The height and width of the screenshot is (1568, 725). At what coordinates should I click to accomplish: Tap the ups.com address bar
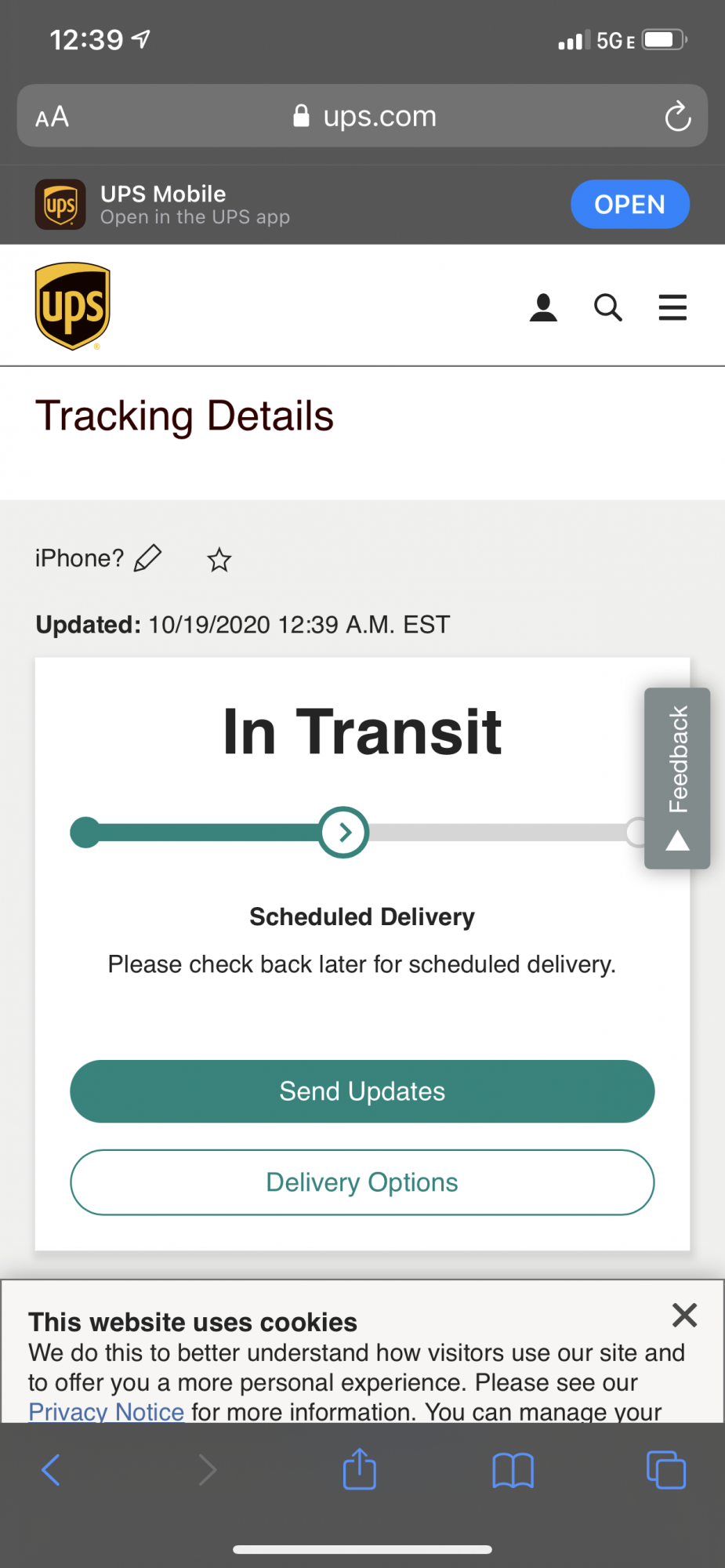[364, 116]
